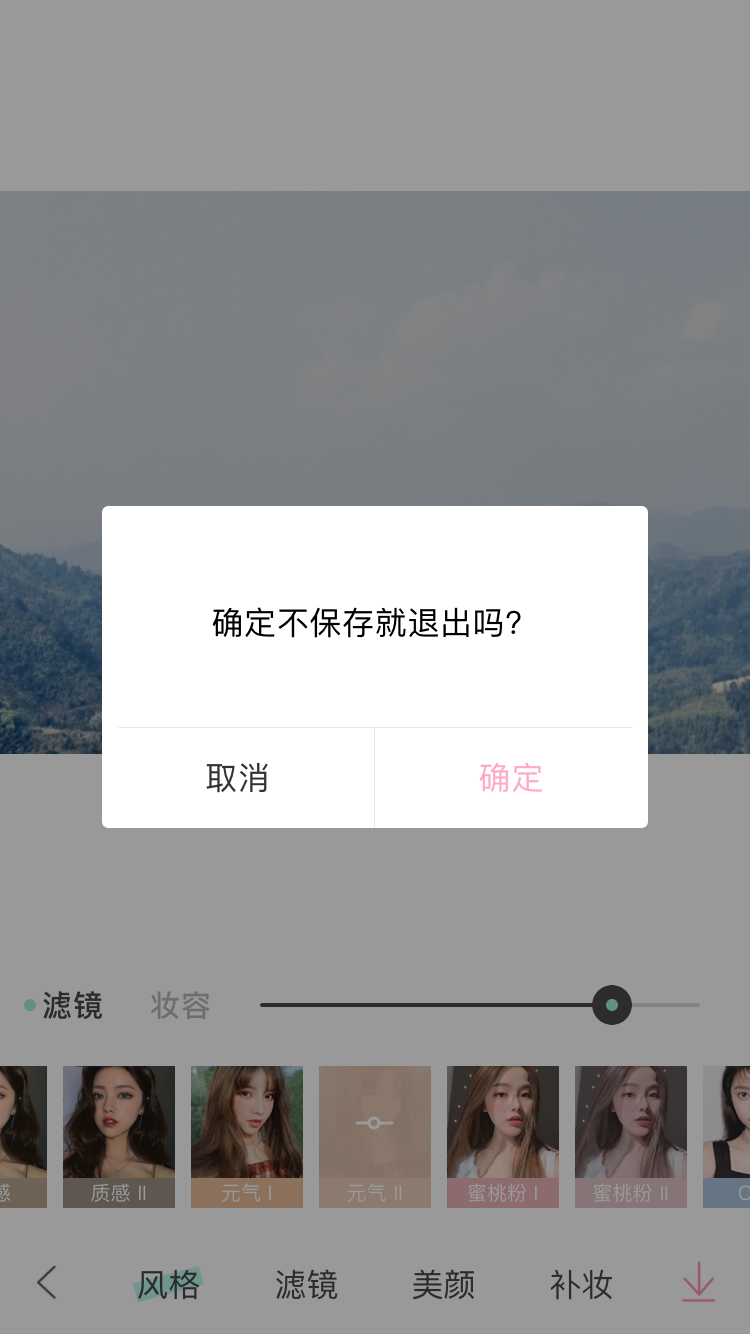Tap the filter intensity slider handle

[612, 1005]
